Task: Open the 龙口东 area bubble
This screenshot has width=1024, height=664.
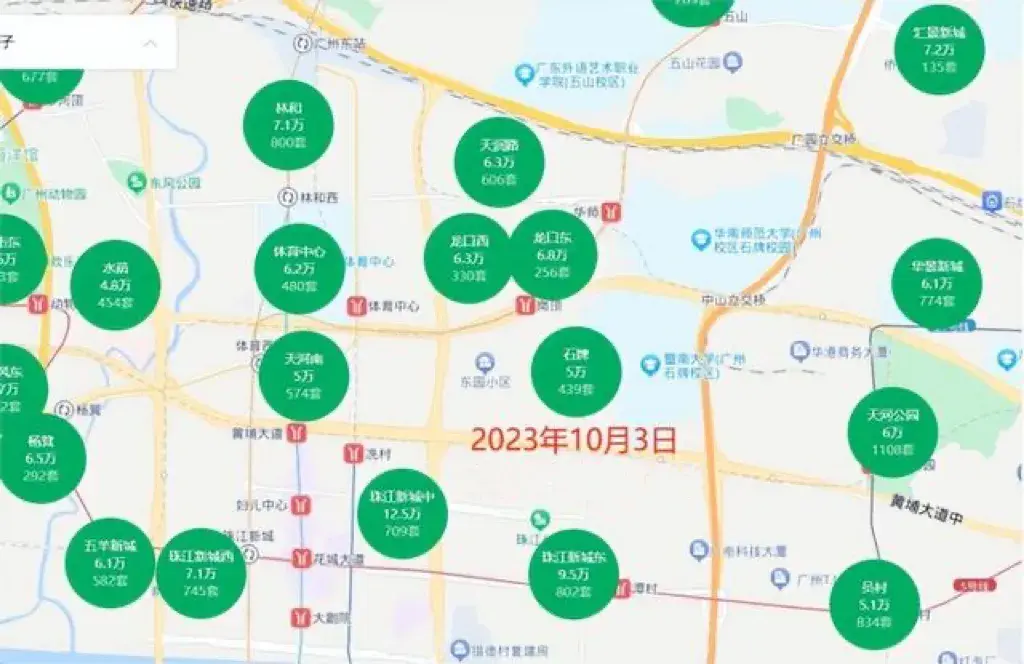Action: click(553, 254)
